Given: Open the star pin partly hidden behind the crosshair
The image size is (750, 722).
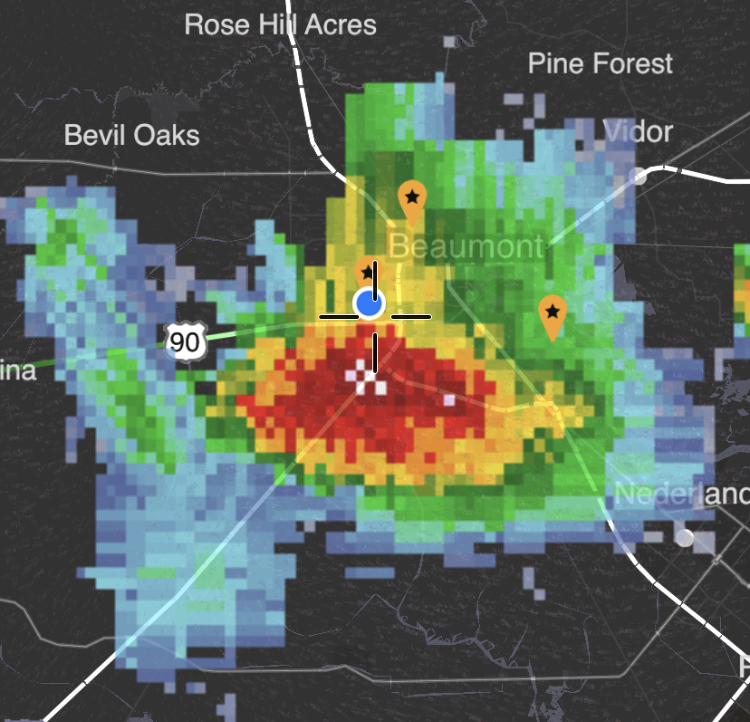Looking at the screenshot, I should [x=366, y=272].
